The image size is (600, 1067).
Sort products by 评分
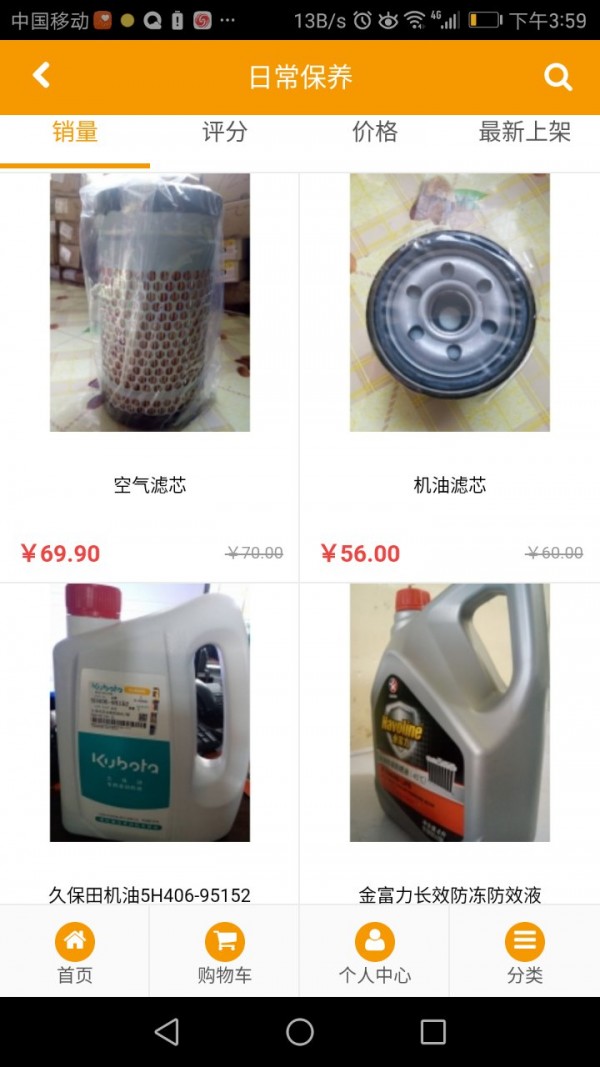point(225,132)
